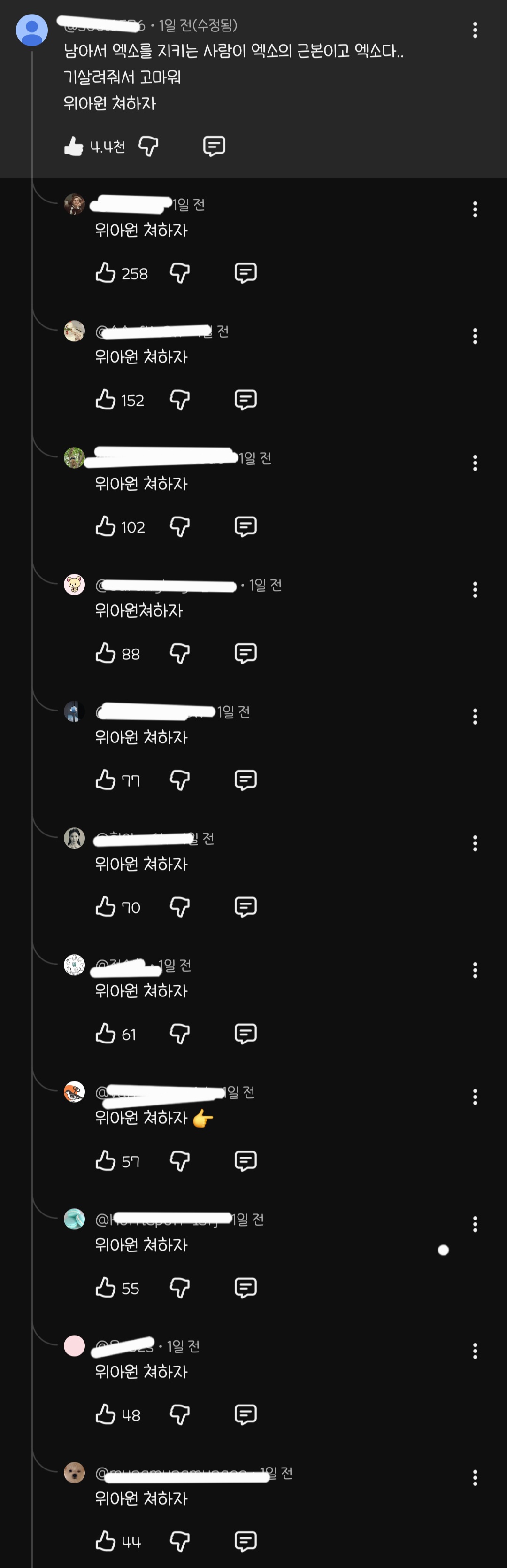507x1568 pixels.
Task: Dislike the reply with 48 likes
Action: pyautogui.click(x=179, y=1414)
